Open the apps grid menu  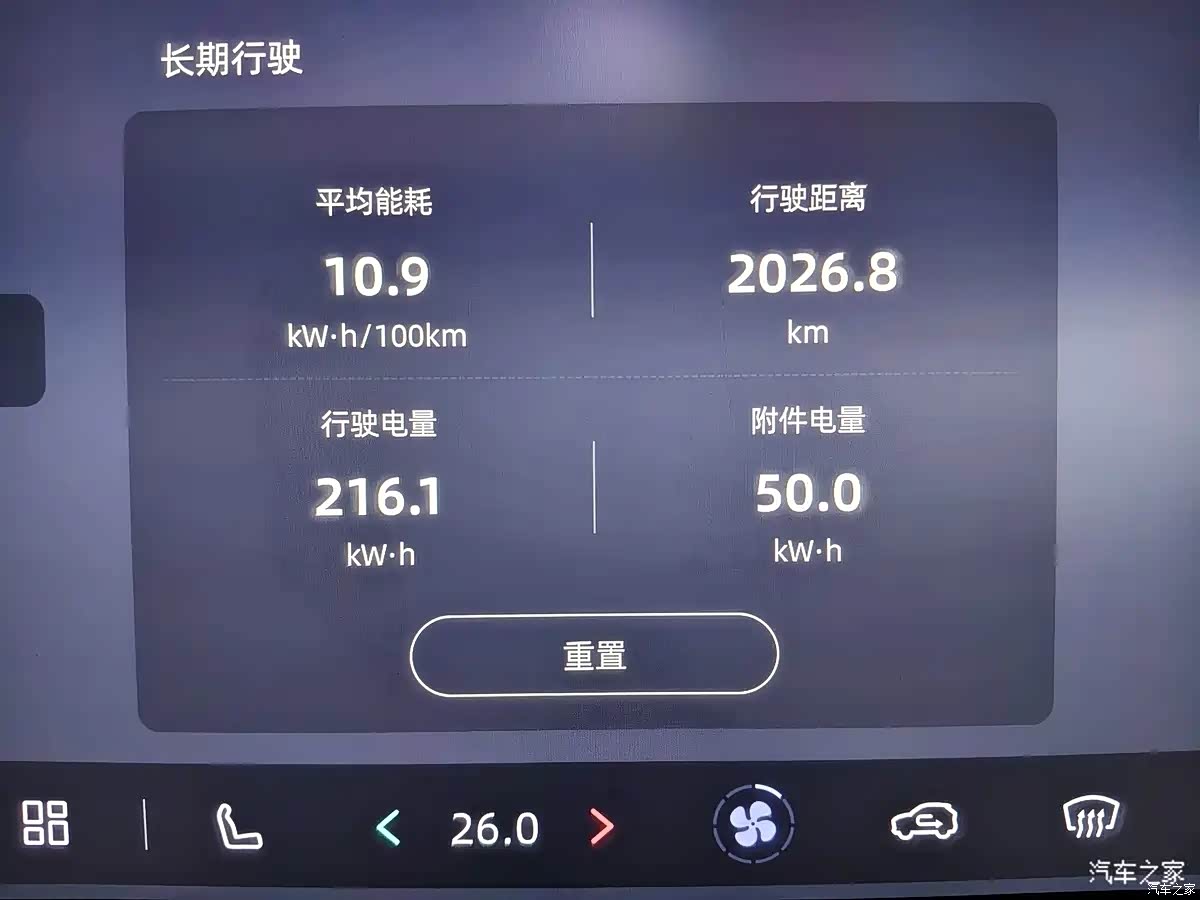click(x=46, y=823)
